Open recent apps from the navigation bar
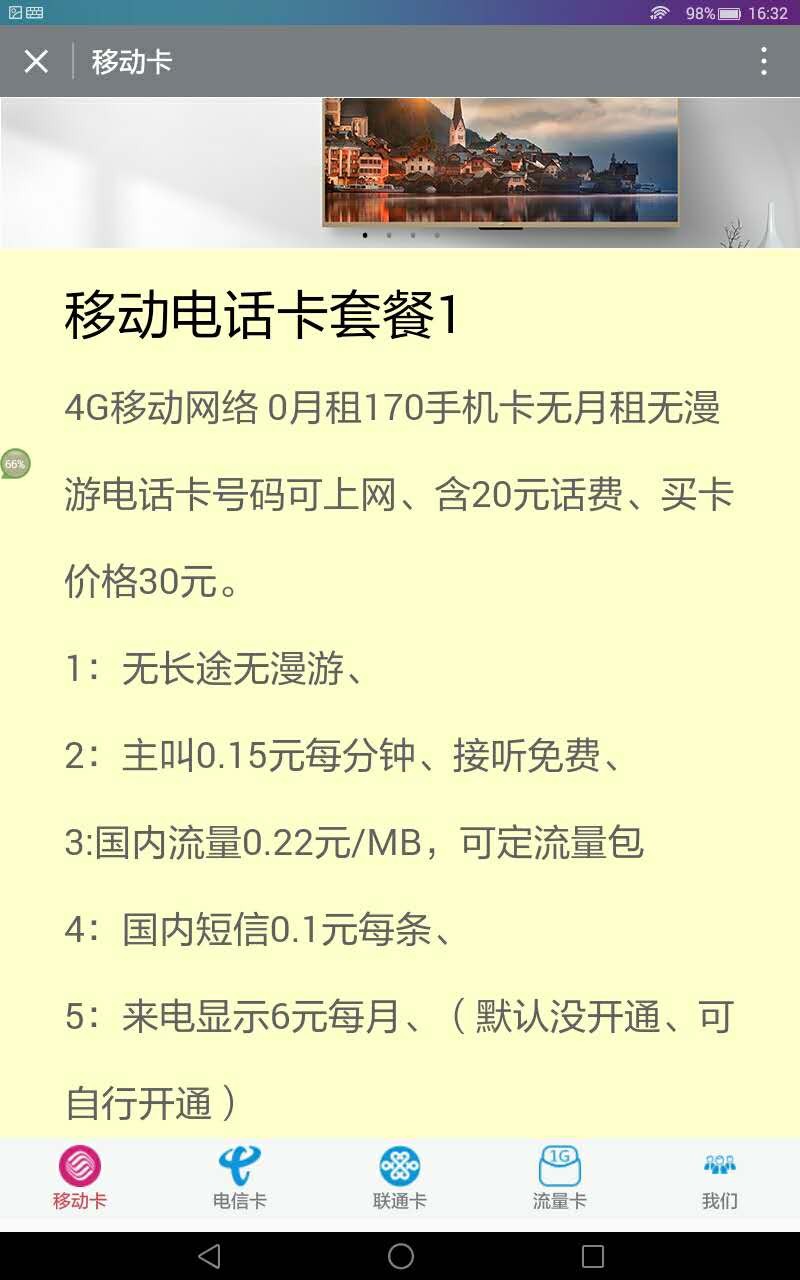Screen dimensions: 800x1280 592,1256
